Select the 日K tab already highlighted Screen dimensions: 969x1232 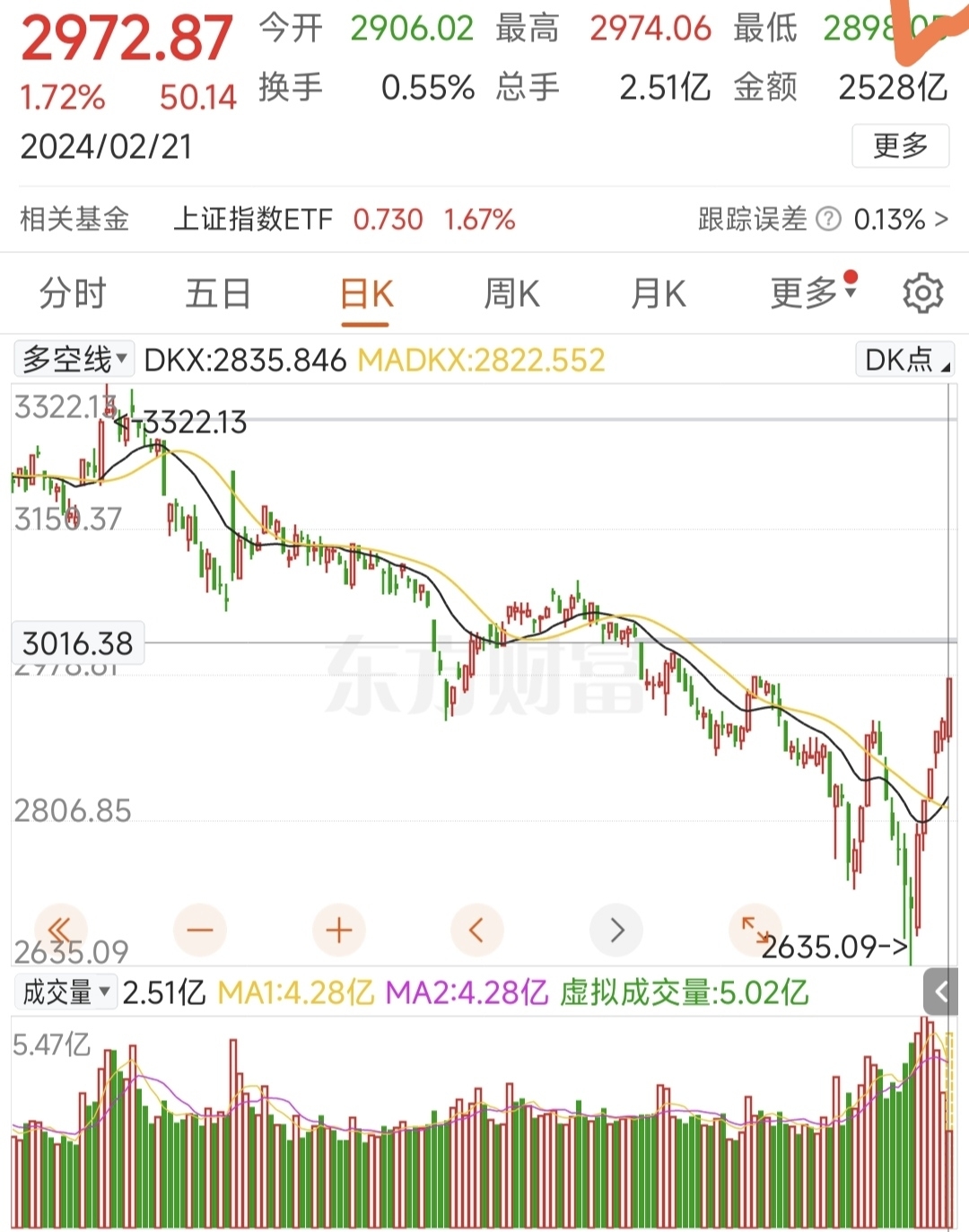tap(364, 293)
